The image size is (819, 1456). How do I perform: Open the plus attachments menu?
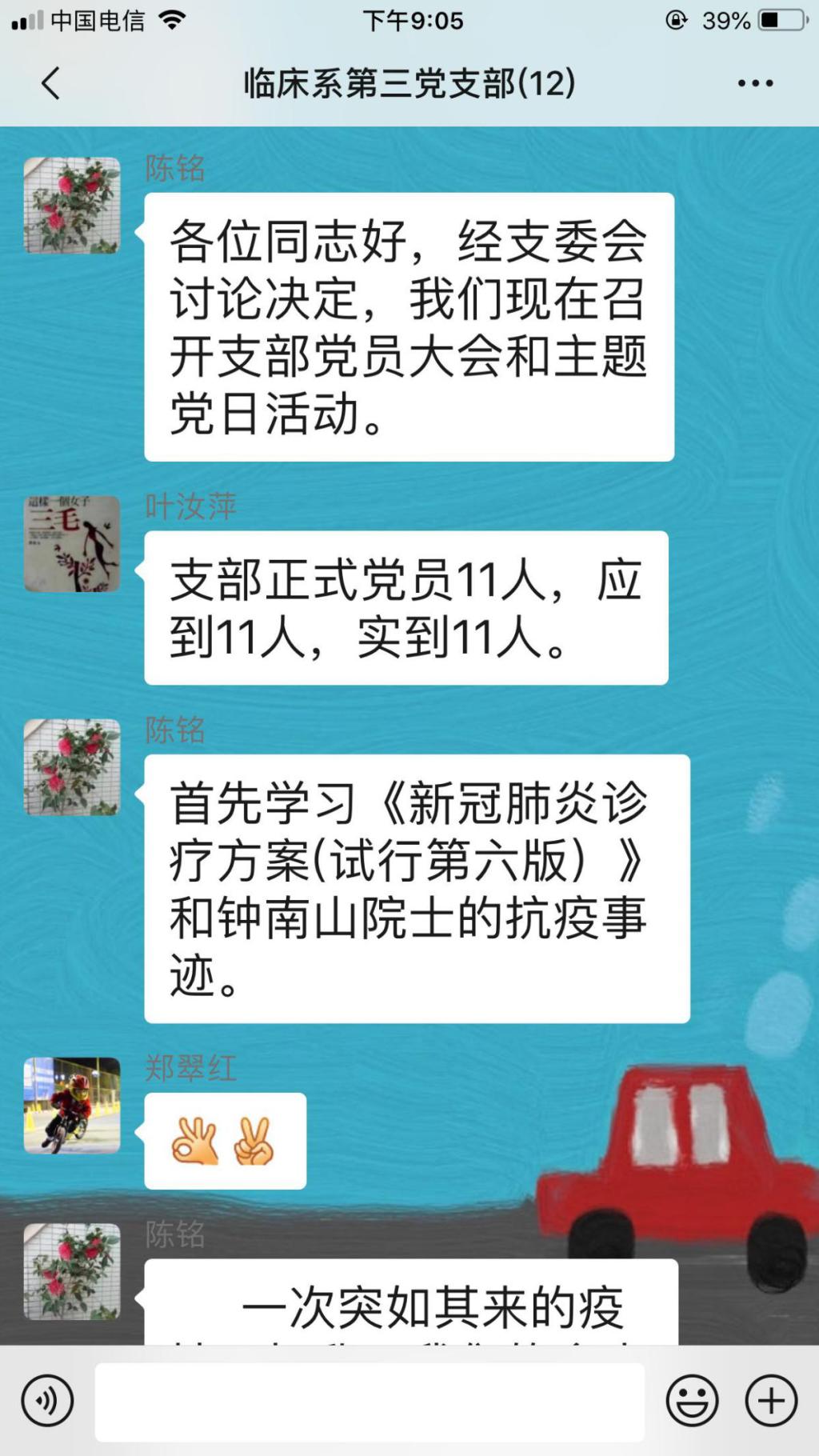pos(771,1401)
